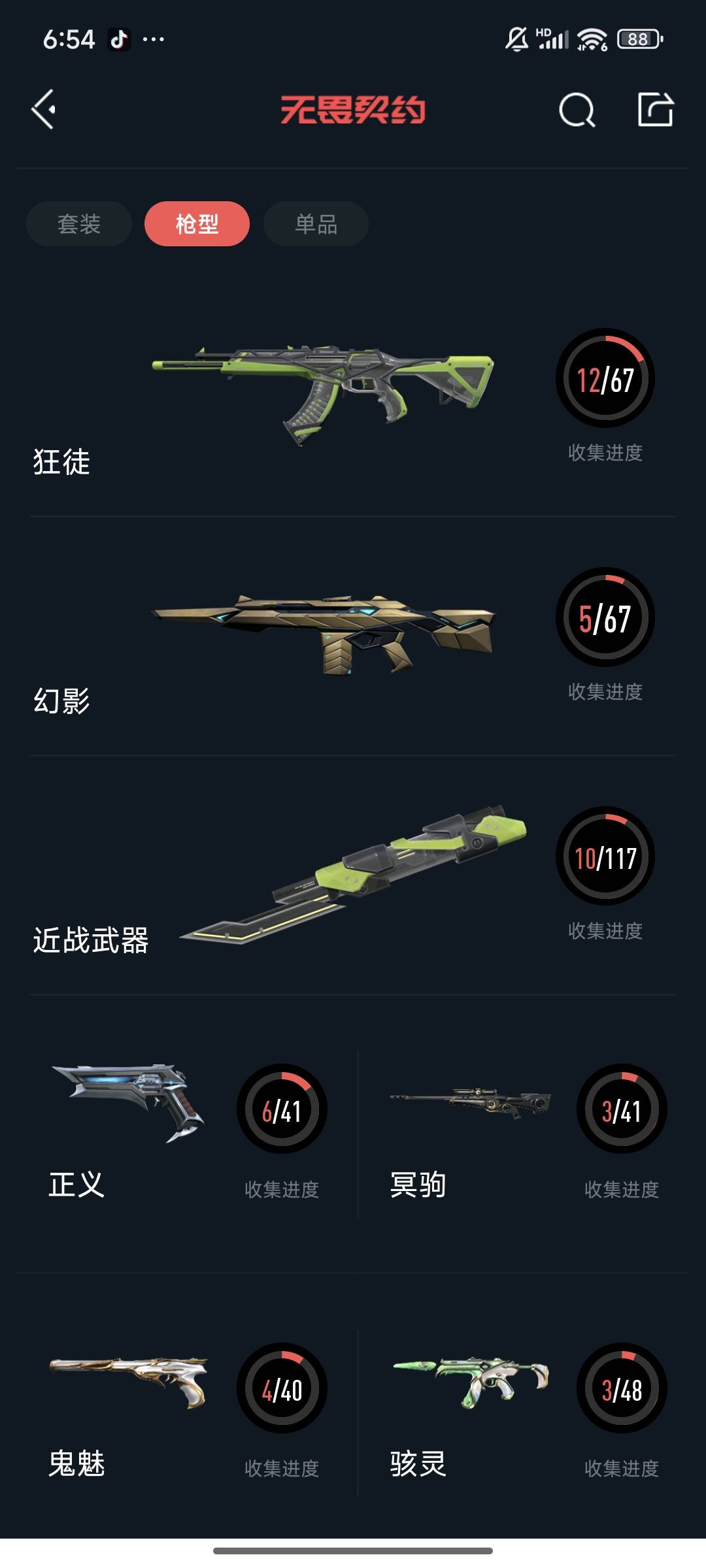The width and height of the screenshot is (706, 1568).
Task: View the 近战武器 collection
Action: pyautogui.click(x=353, y=875)
